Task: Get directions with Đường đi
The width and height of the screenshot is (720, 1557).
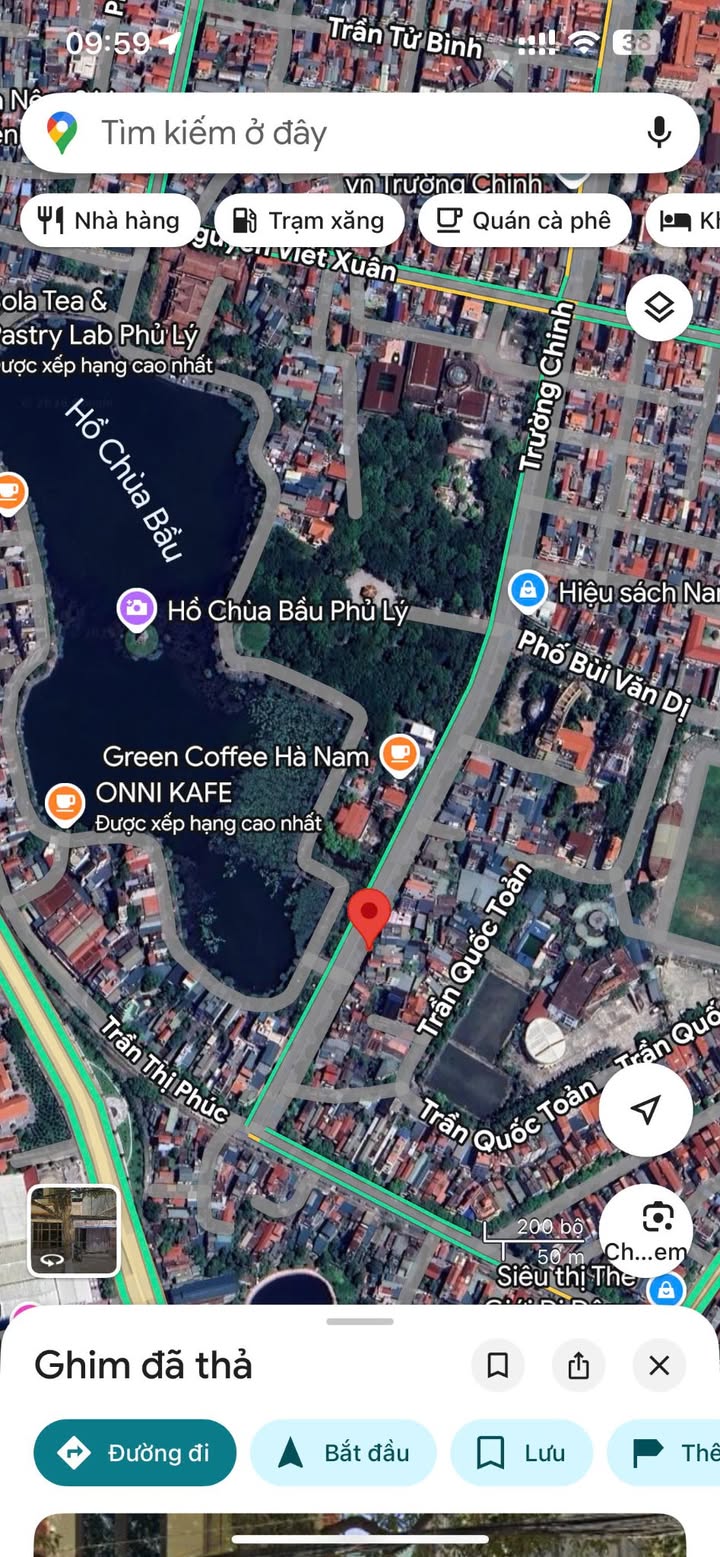Action: pyautogui.click(x=135, y=1453)
